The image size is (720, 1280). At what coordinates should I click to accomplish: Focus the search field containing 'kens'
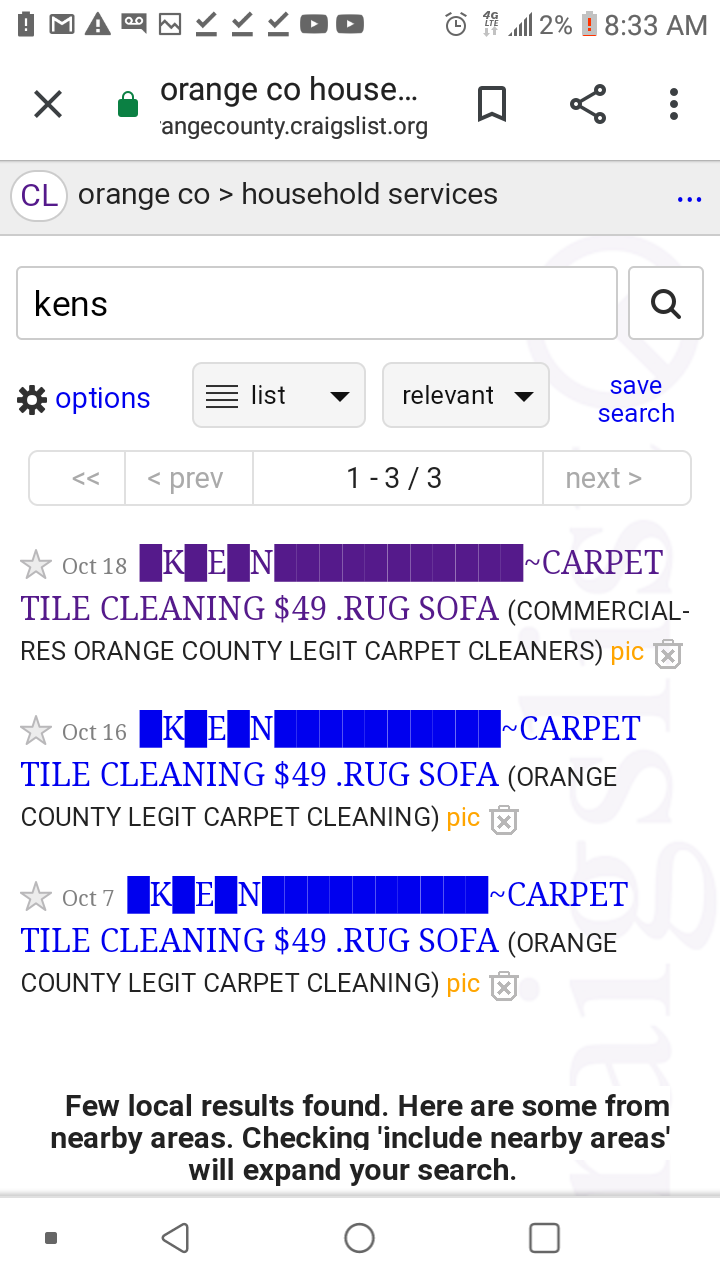(317, 303)
